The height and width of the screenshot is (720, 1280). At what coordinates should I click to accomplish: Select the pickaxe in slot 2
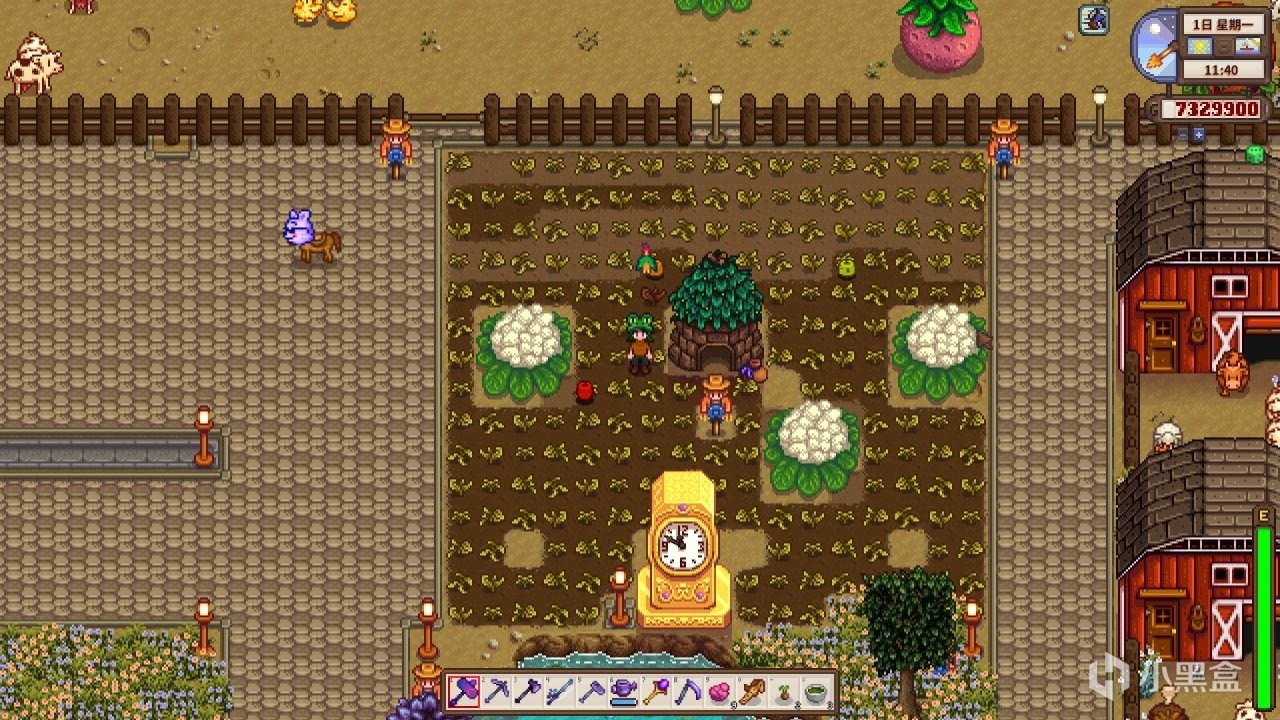click(x=495, y=691)
